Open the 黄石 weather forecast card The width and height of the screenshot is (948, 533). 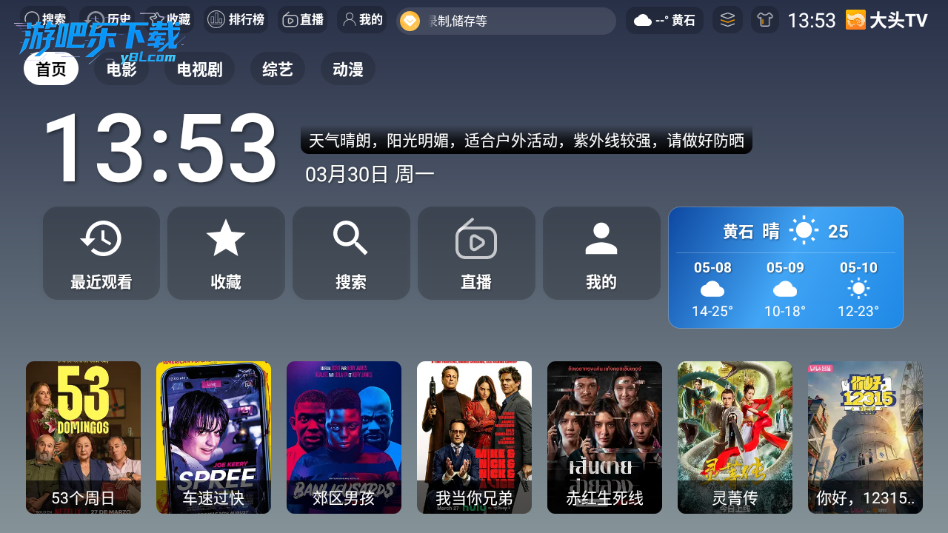(785, 268)
